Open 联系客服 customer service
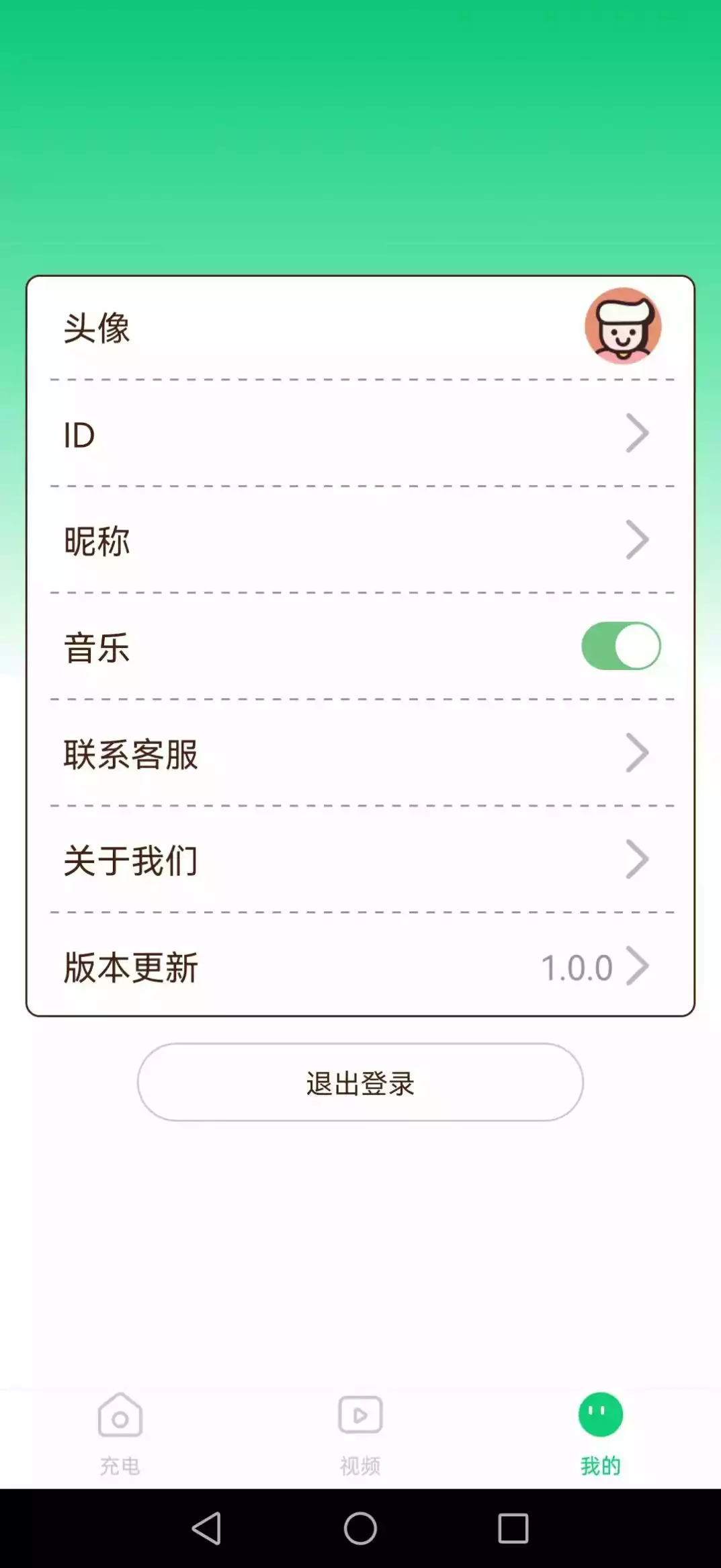The width and height of the screenshot is (721, 1568). [360, 753]
